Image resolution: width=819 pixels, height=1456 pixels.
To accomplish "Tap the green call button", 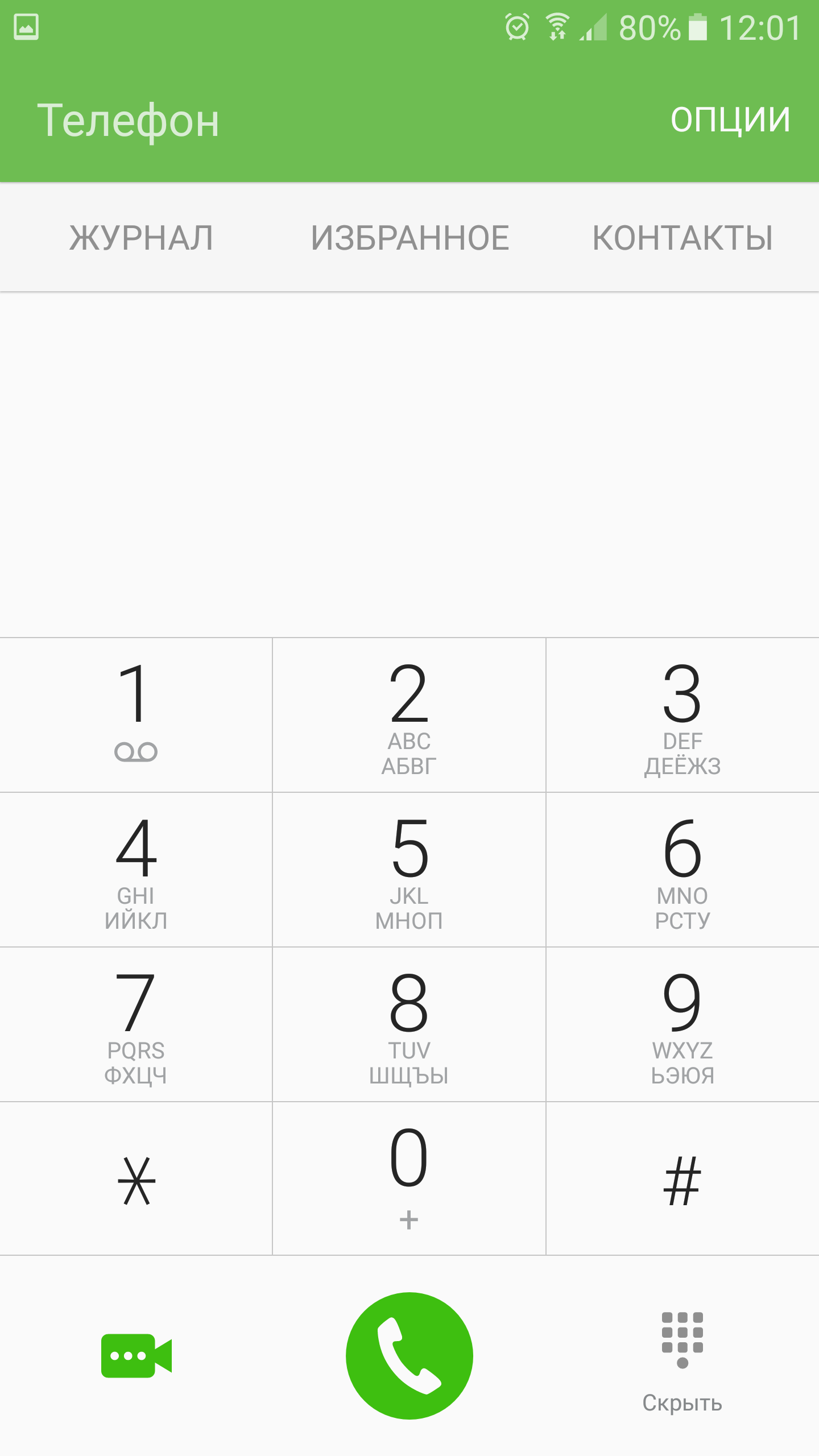I will coord(409,1356).
